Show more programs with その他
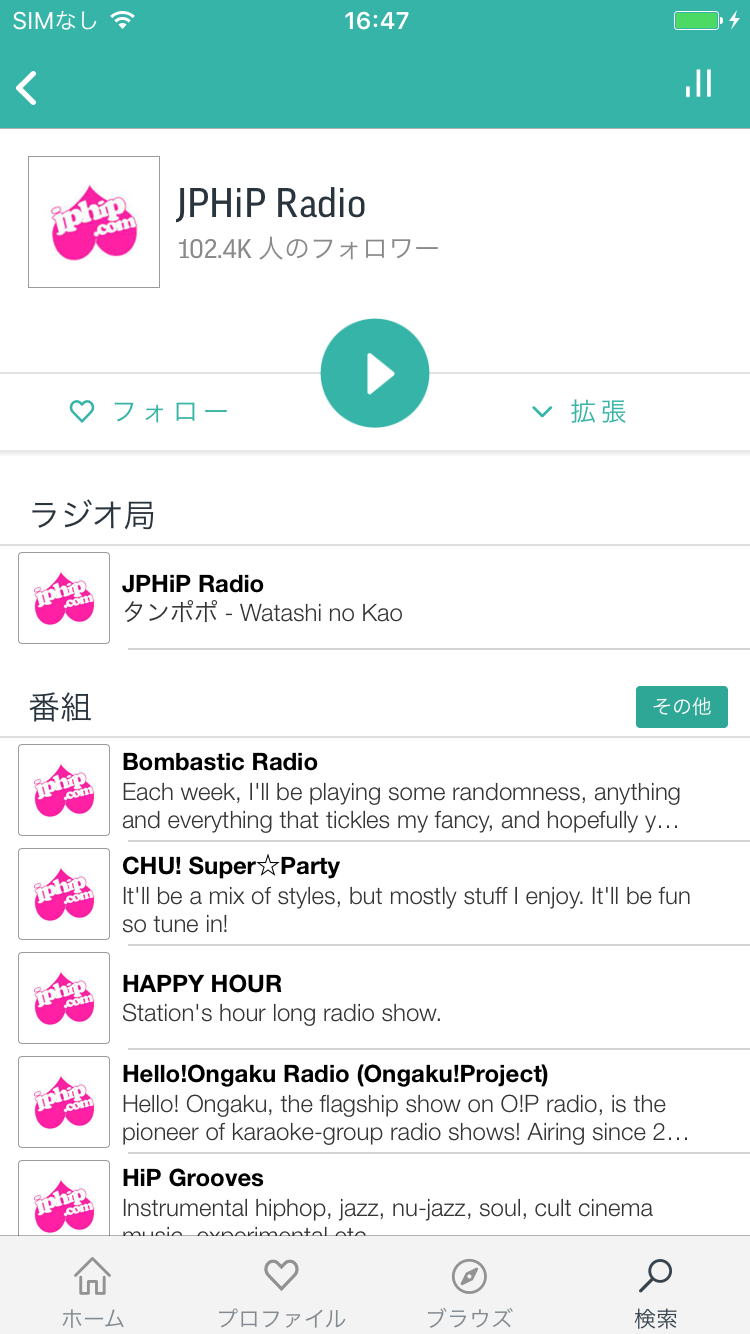The width and height of the screenshot is (750, 1334). pos(681,707)
